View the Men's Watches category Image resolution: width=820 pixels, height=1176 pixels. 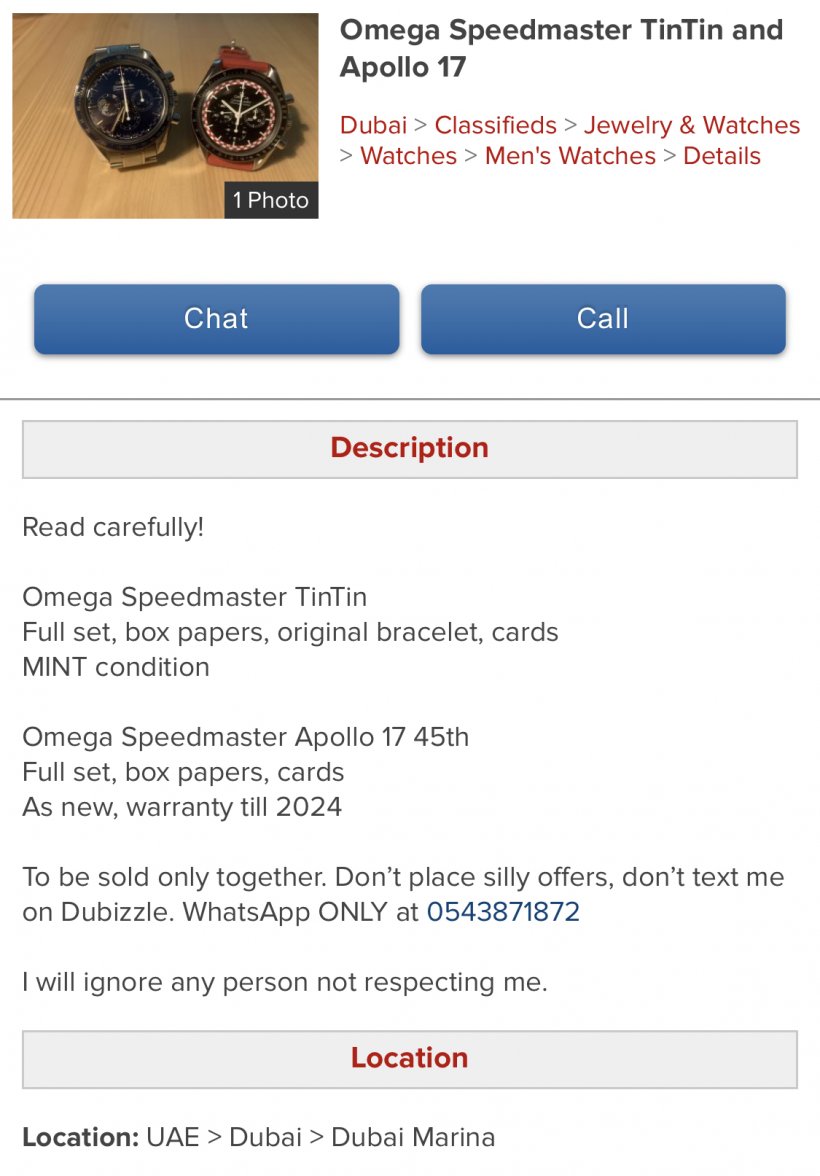pos(570,156)
